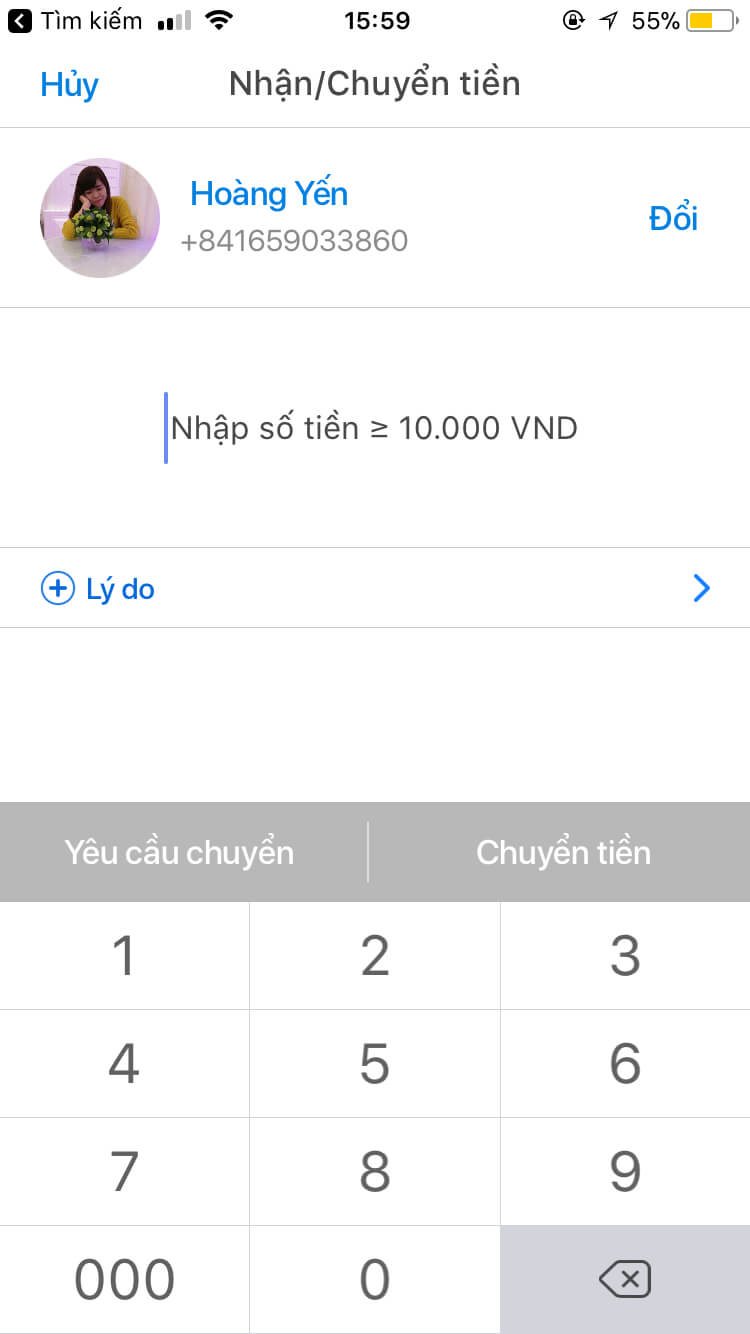Return to Tìm kiếm via back arrow

pos(20,20)
